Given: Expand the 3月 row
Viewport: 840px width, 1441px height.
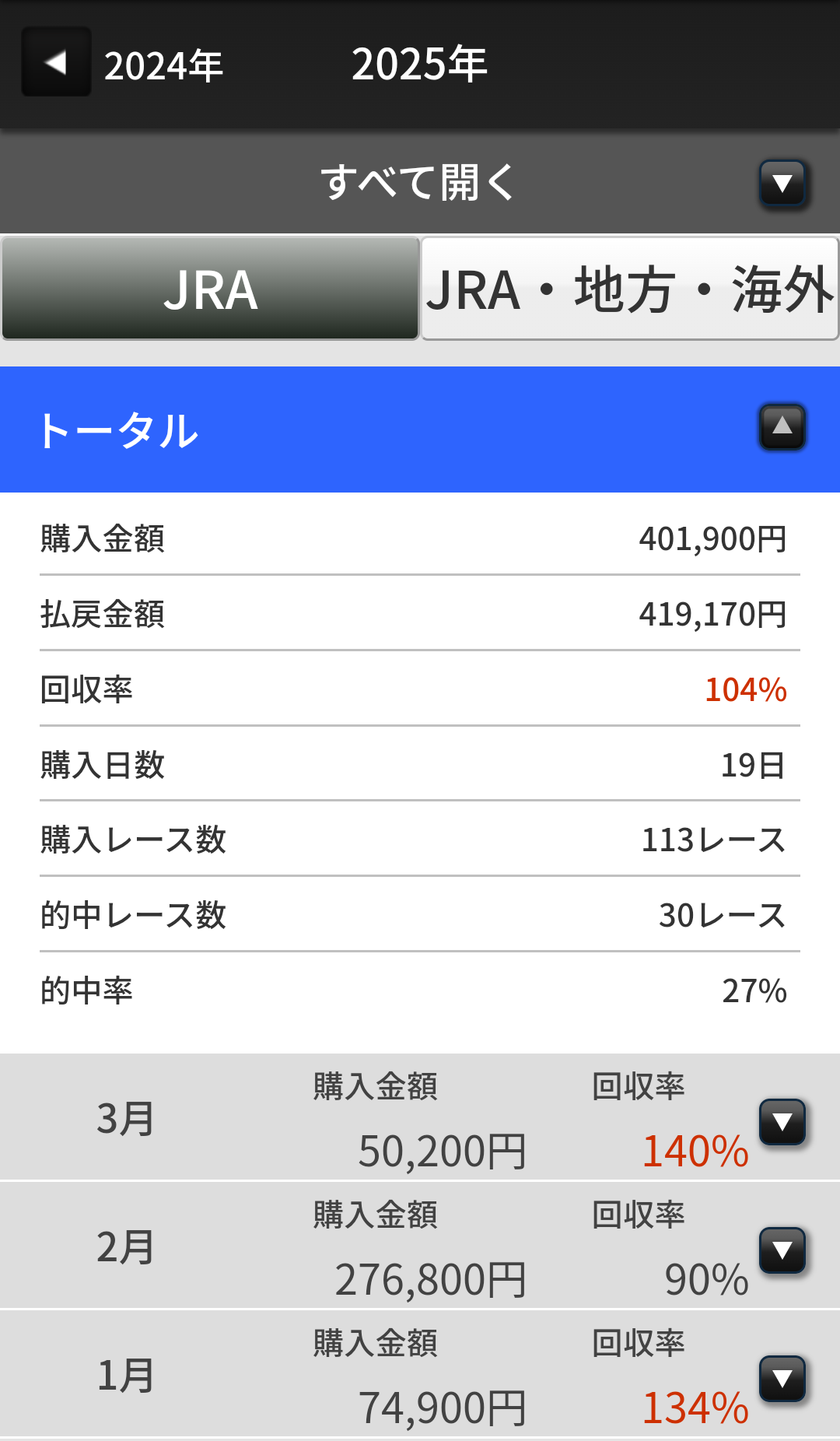Looking at the screenshot, I should (x=782, y=1122).
